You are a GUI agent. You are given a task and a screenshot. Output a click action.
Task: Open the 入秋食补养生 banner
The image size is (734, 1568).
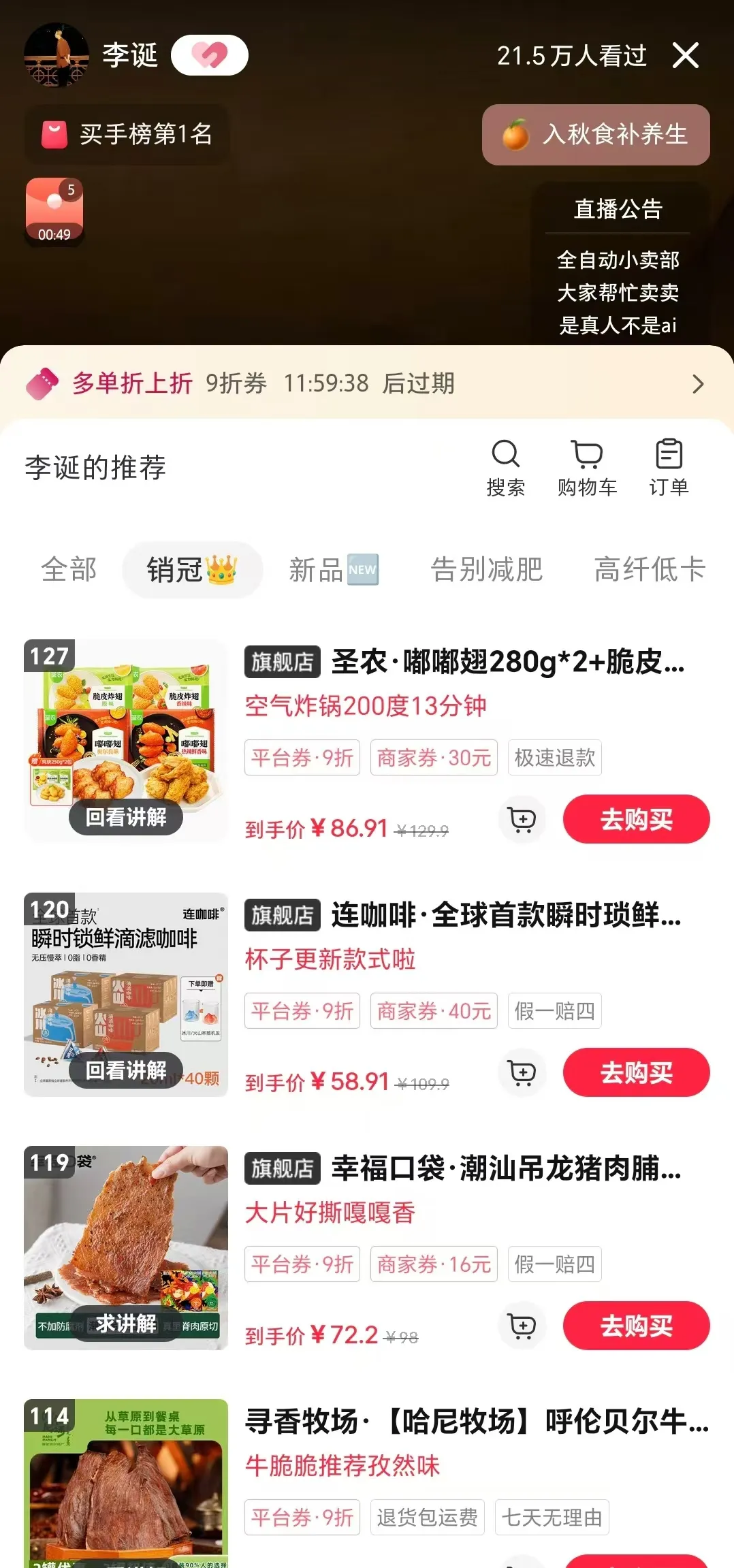pos(596,135)
